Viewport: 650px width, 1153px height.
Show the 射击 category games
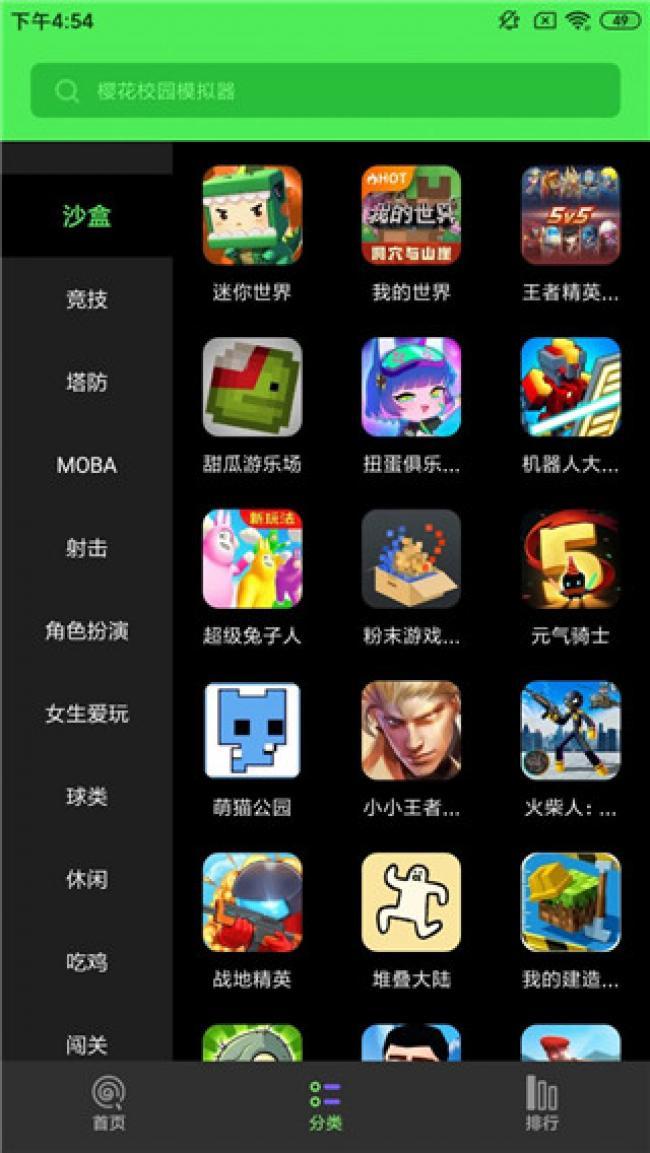pyautogui.click(x=87, y=548)
